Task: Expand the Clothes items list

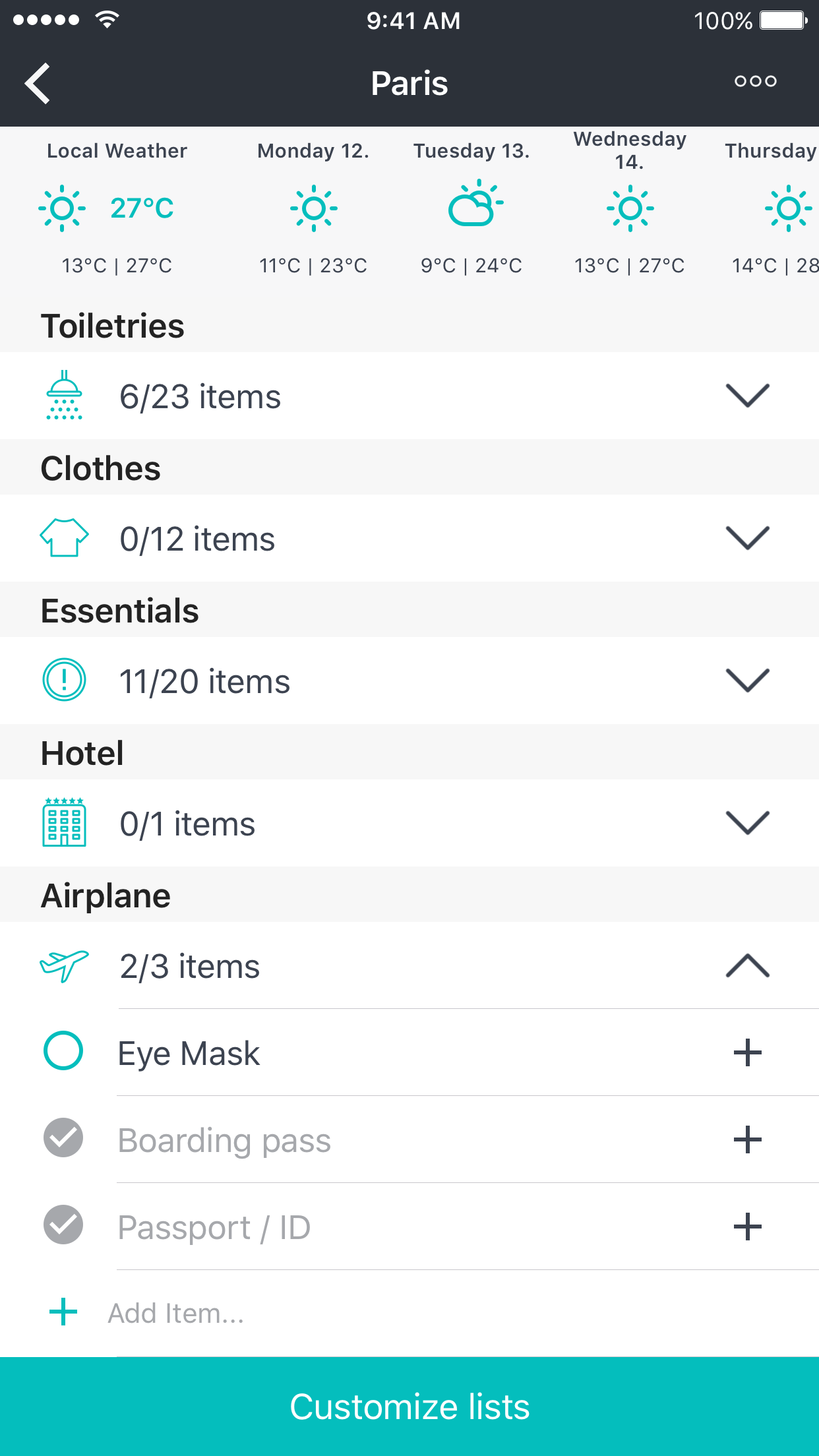Action: (747, 537)
